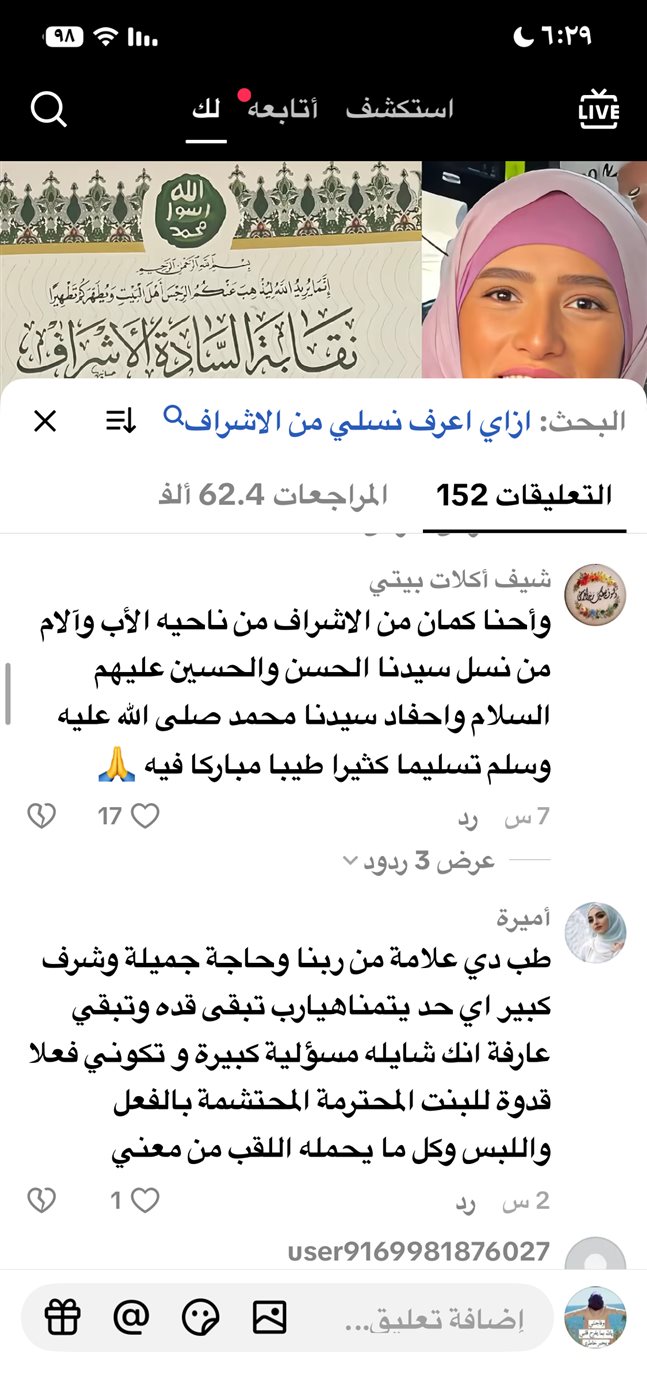Viewport: 647px width, 1400px height.
Task: Like أميرة's comment
Action: (x=145, y=1201)
